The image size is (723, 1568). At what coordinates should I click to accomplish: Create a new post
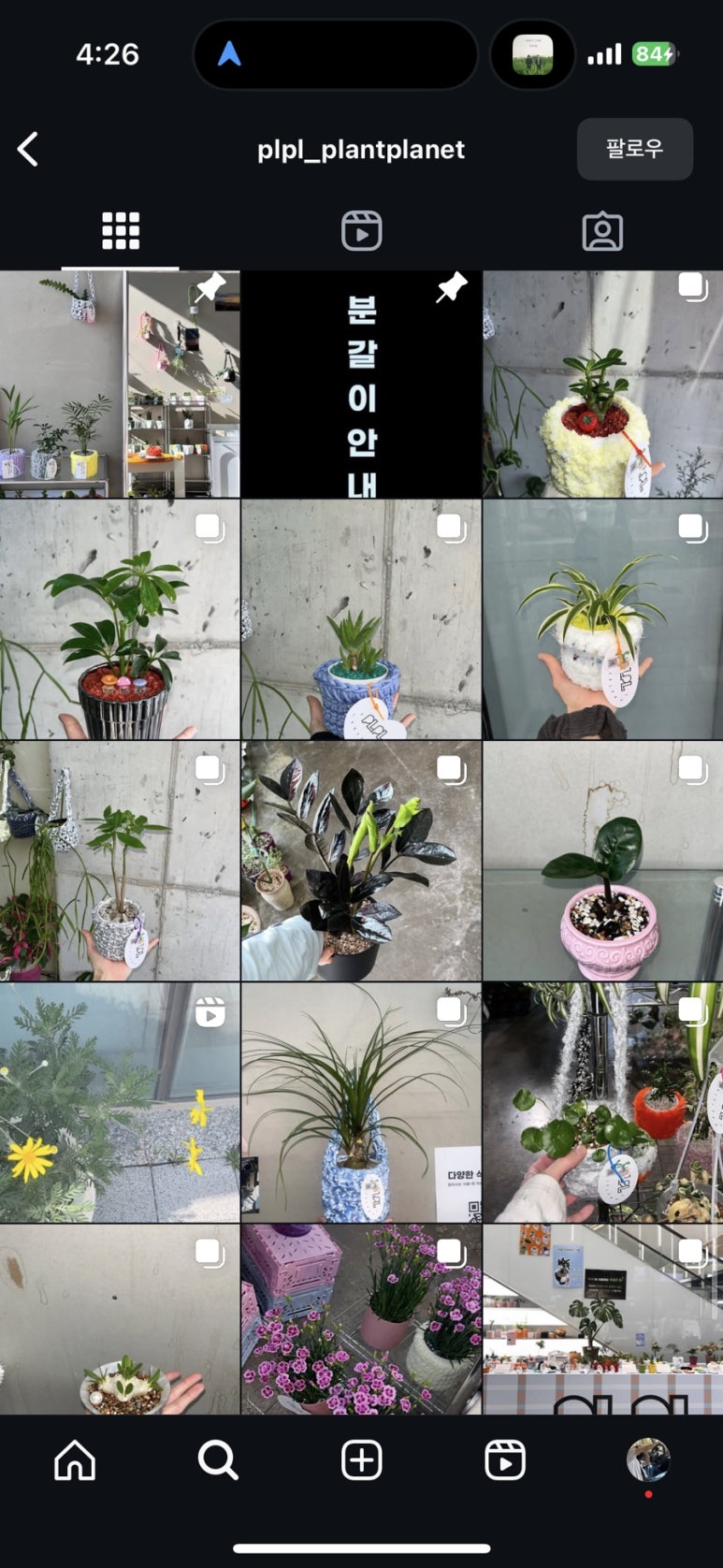coord(361,1459)
